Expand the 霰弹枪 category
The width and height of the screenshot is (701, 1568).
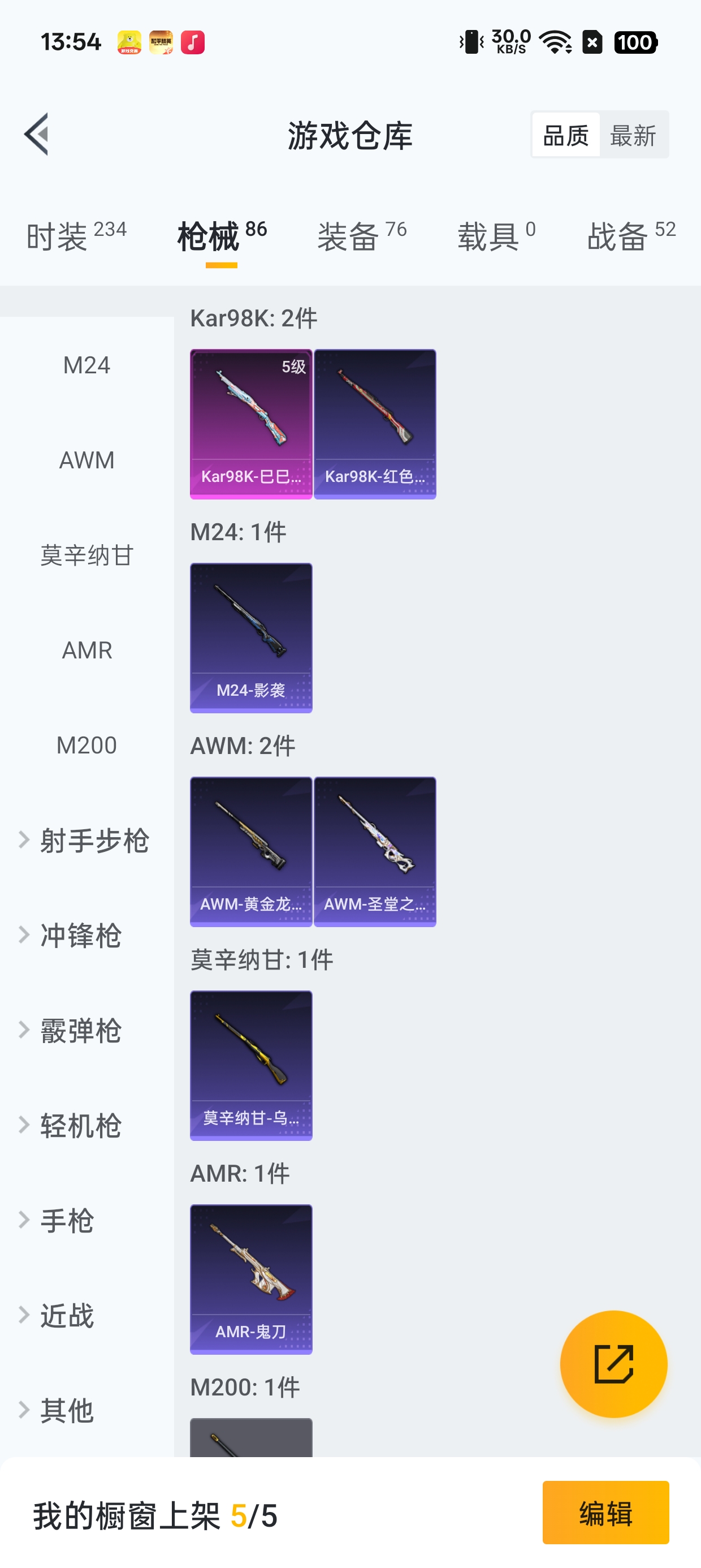[x=87, y=1030]
